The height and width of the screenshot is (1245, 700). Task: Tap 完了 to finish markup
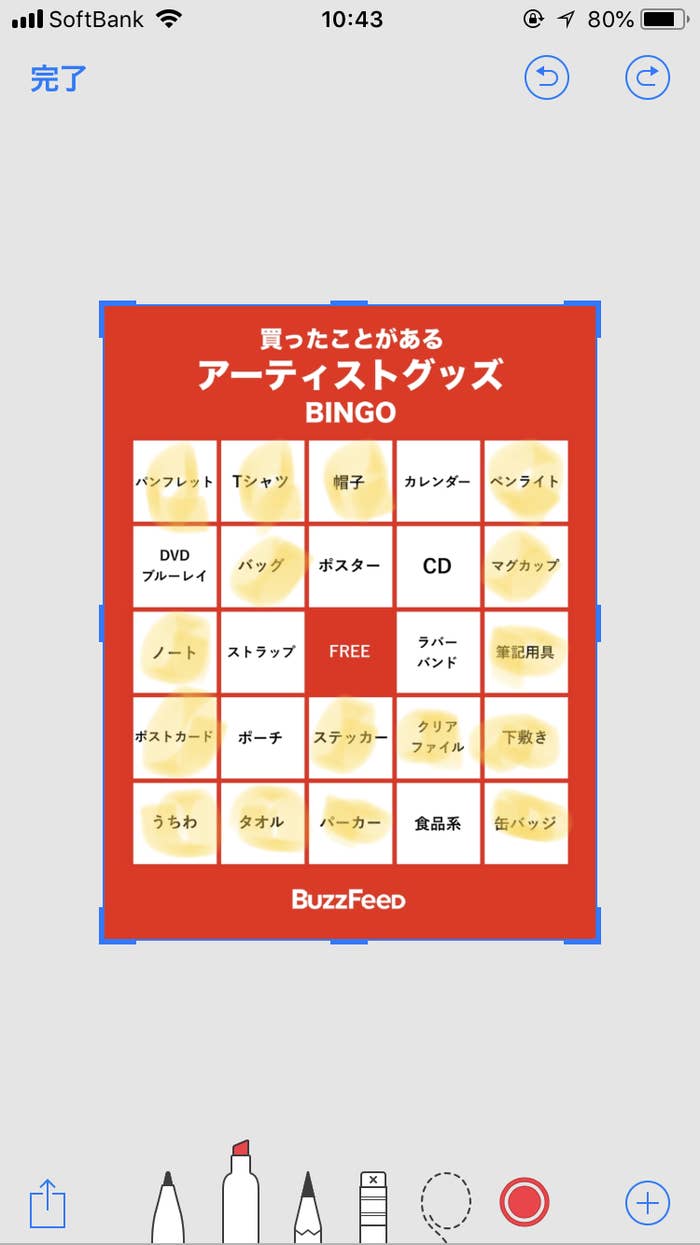click(x=58, y=79)
